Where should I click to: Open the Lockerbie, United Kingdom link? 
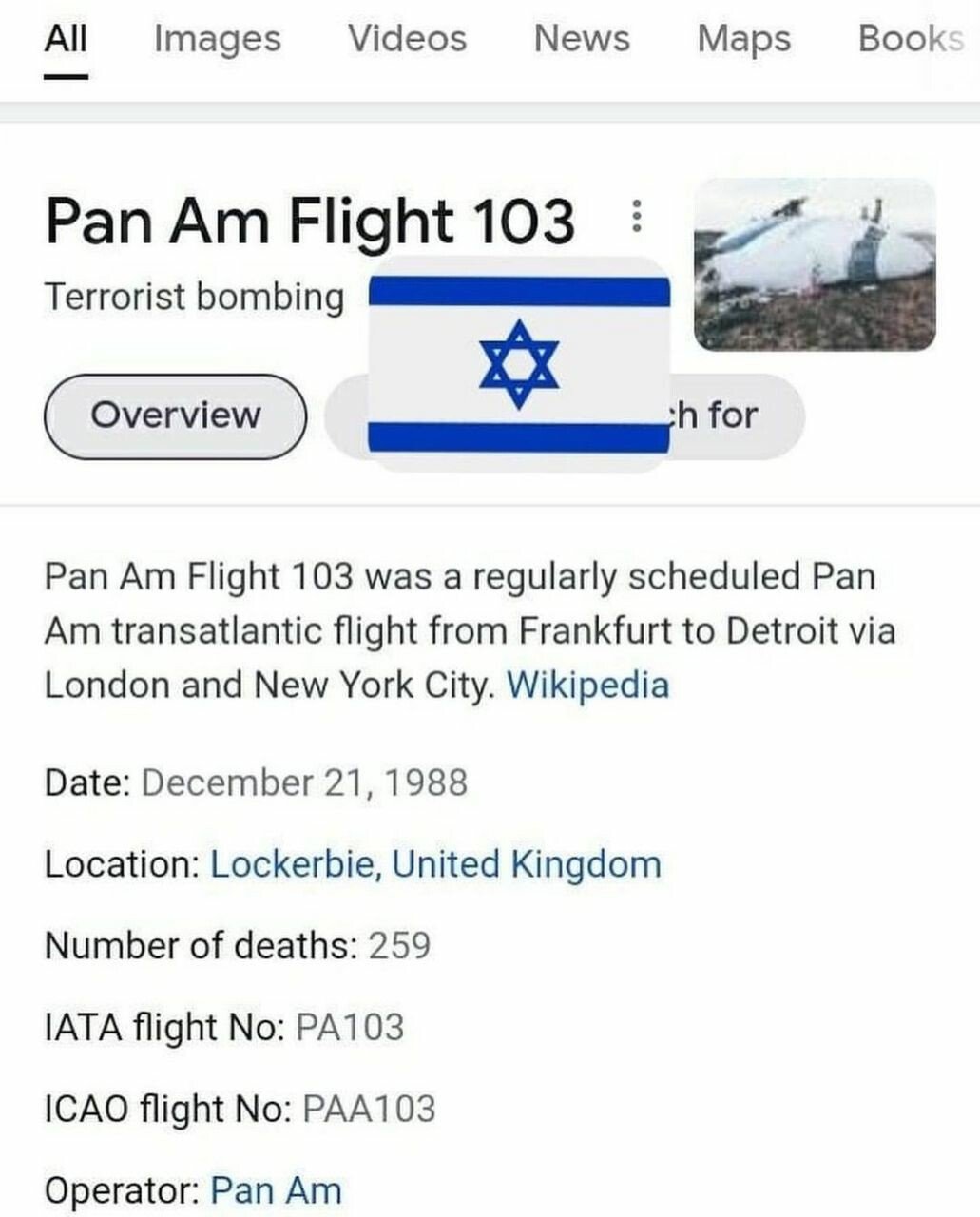tap(434, 864)
